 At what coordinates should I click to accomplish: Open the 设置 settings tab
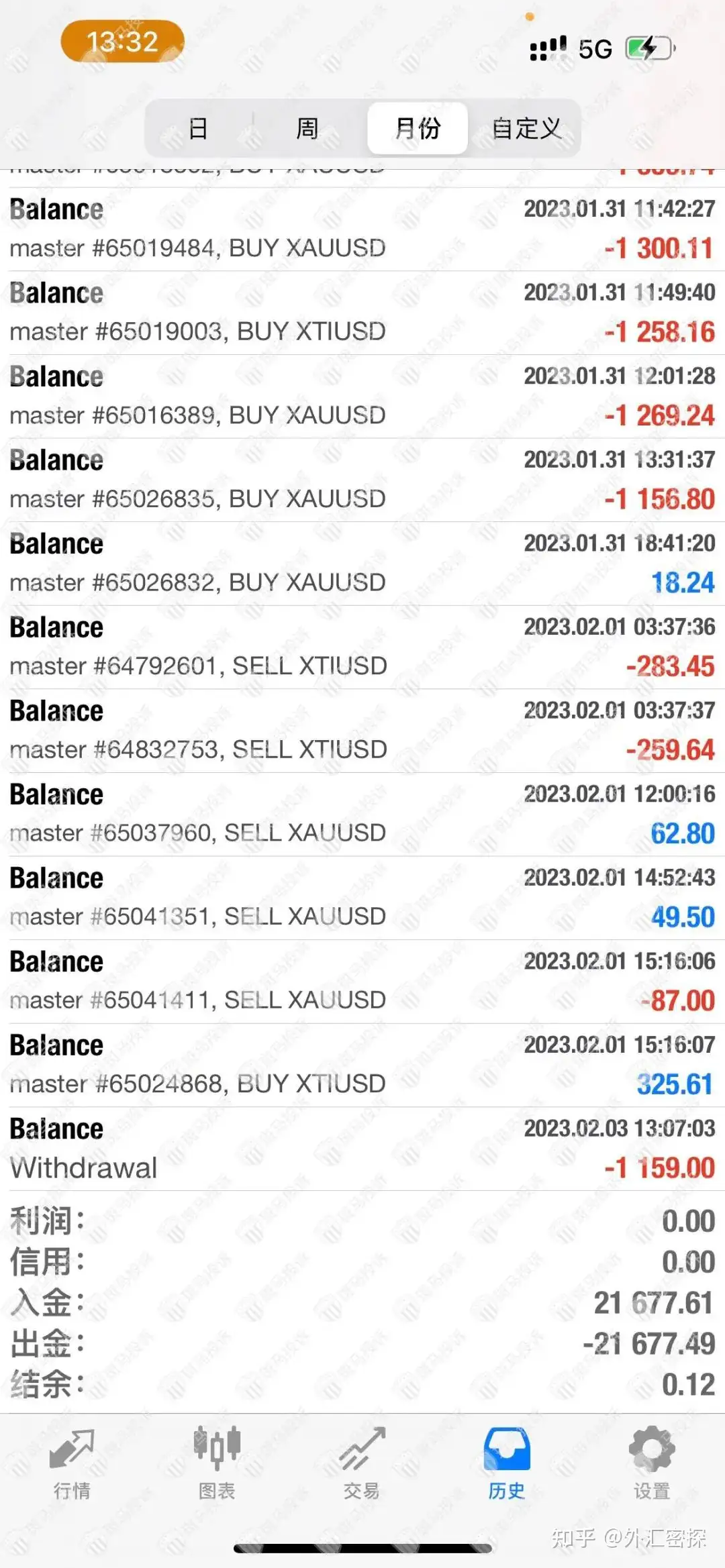[652, 1463]
